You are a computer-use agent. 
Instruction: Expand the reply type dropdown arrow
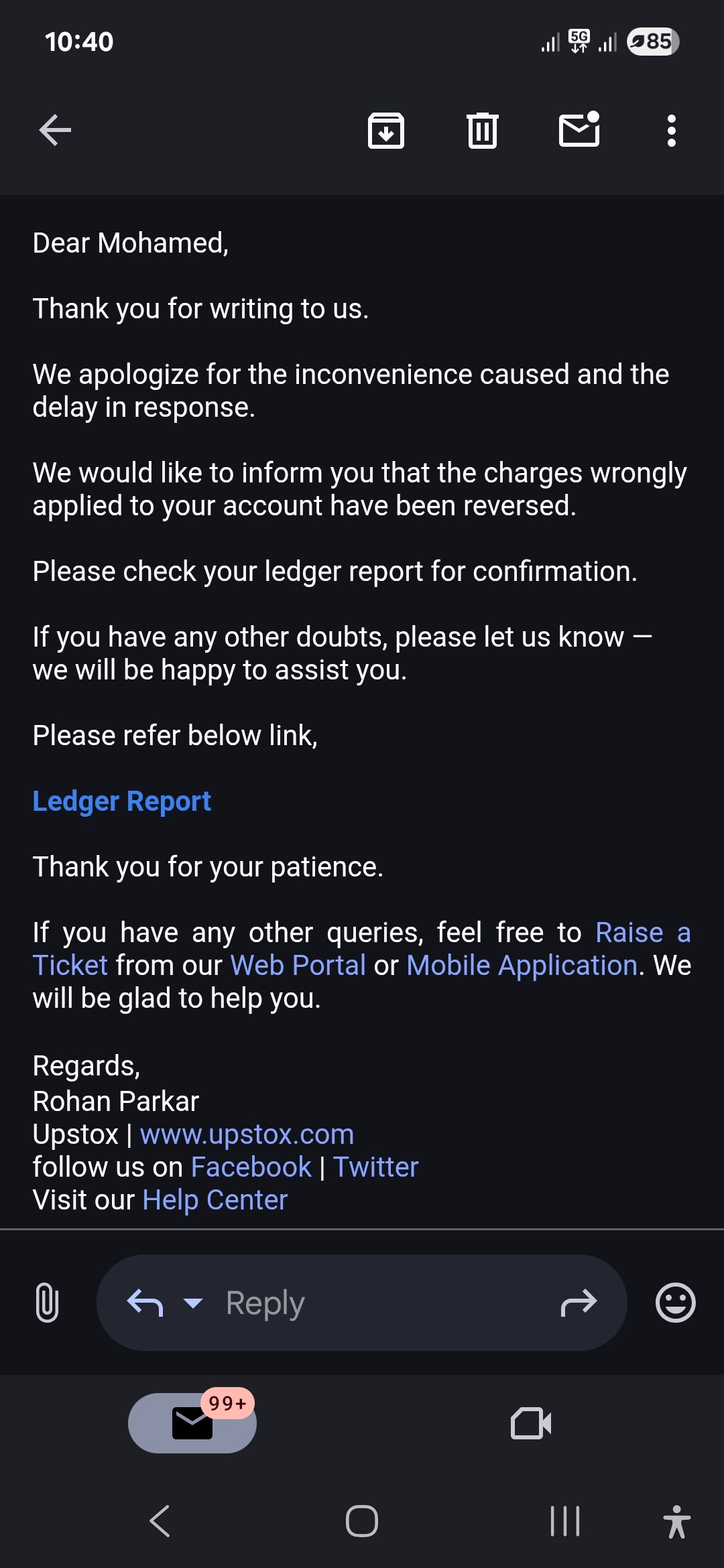click(x=193, y=1303)
